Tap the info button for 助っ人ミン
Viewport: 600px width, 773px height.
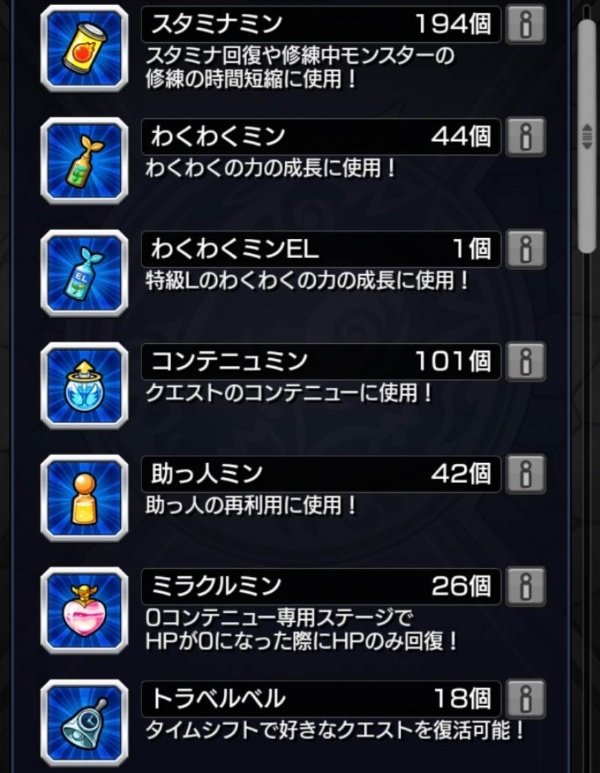[x=525, y=473]
